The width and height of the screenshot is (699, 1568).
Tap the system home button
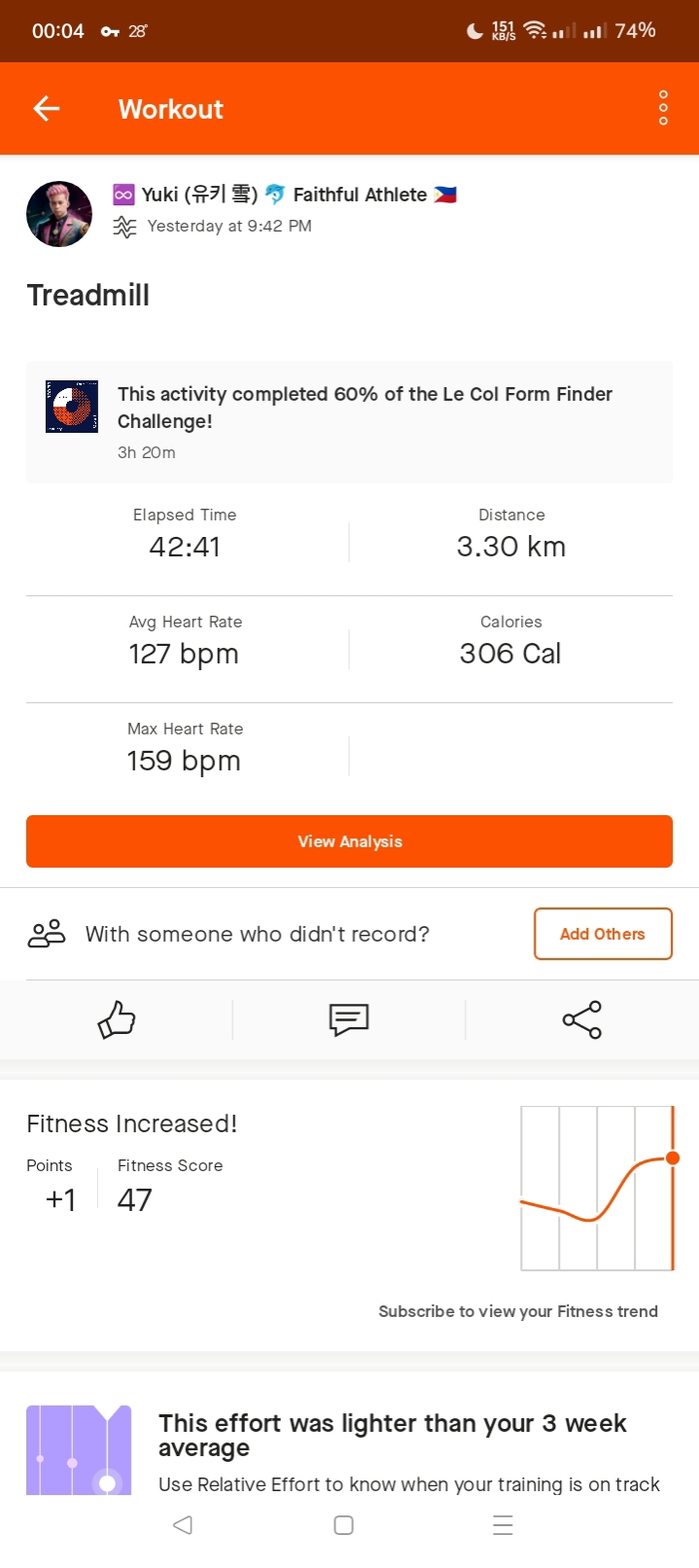(x=343, y=1525)
